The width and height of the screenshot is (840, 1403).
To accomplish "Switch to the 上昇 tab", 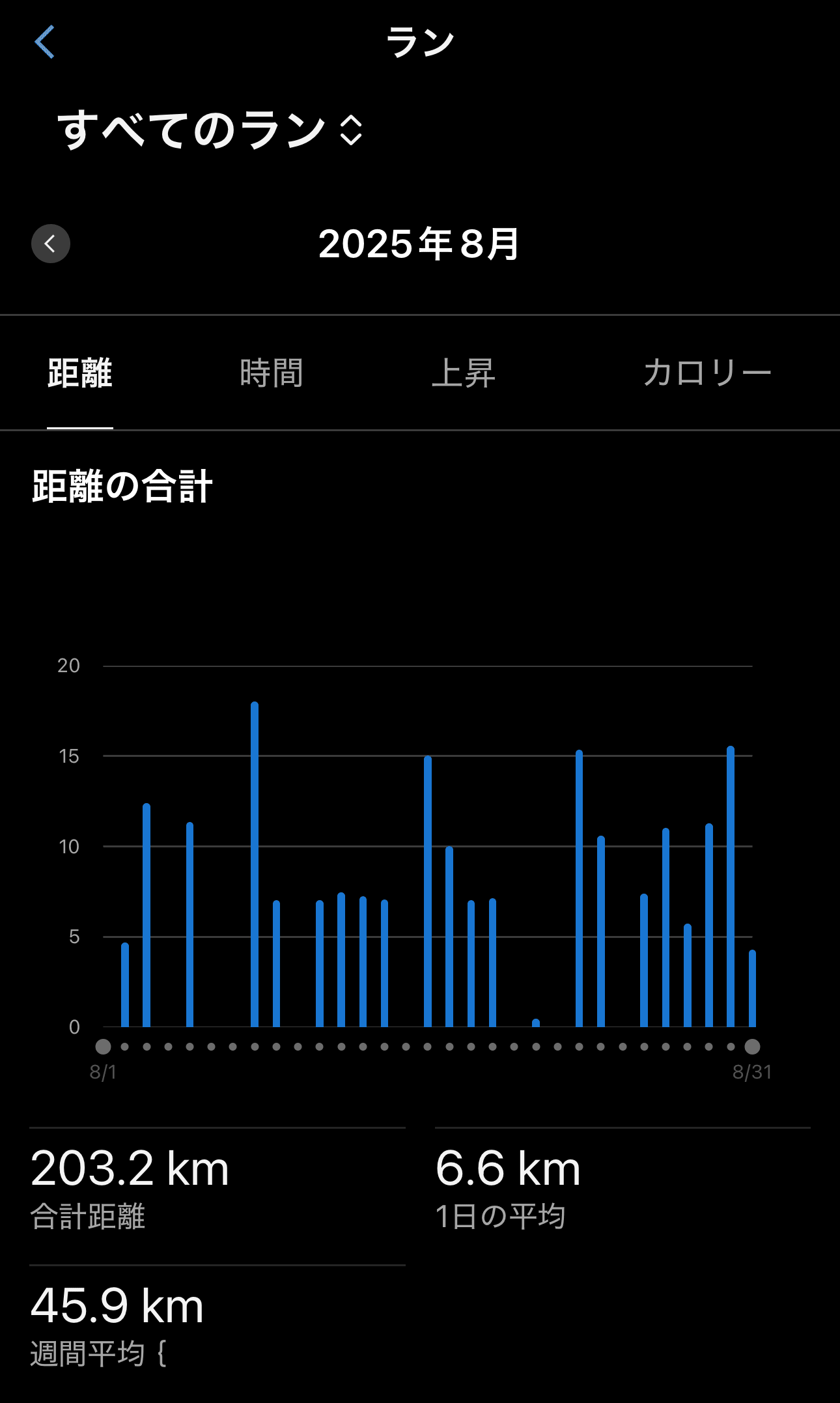I will (464, 373).
